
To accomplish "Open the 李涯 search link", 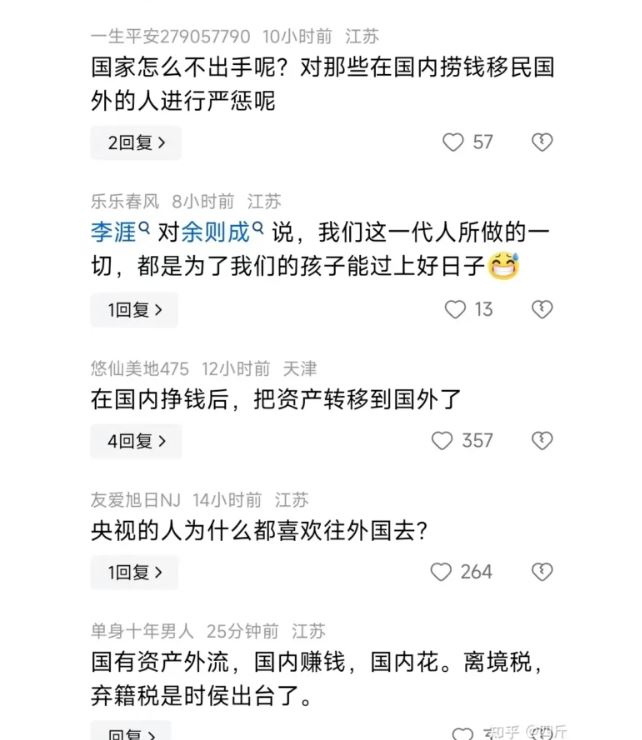I will click(119, 232).
